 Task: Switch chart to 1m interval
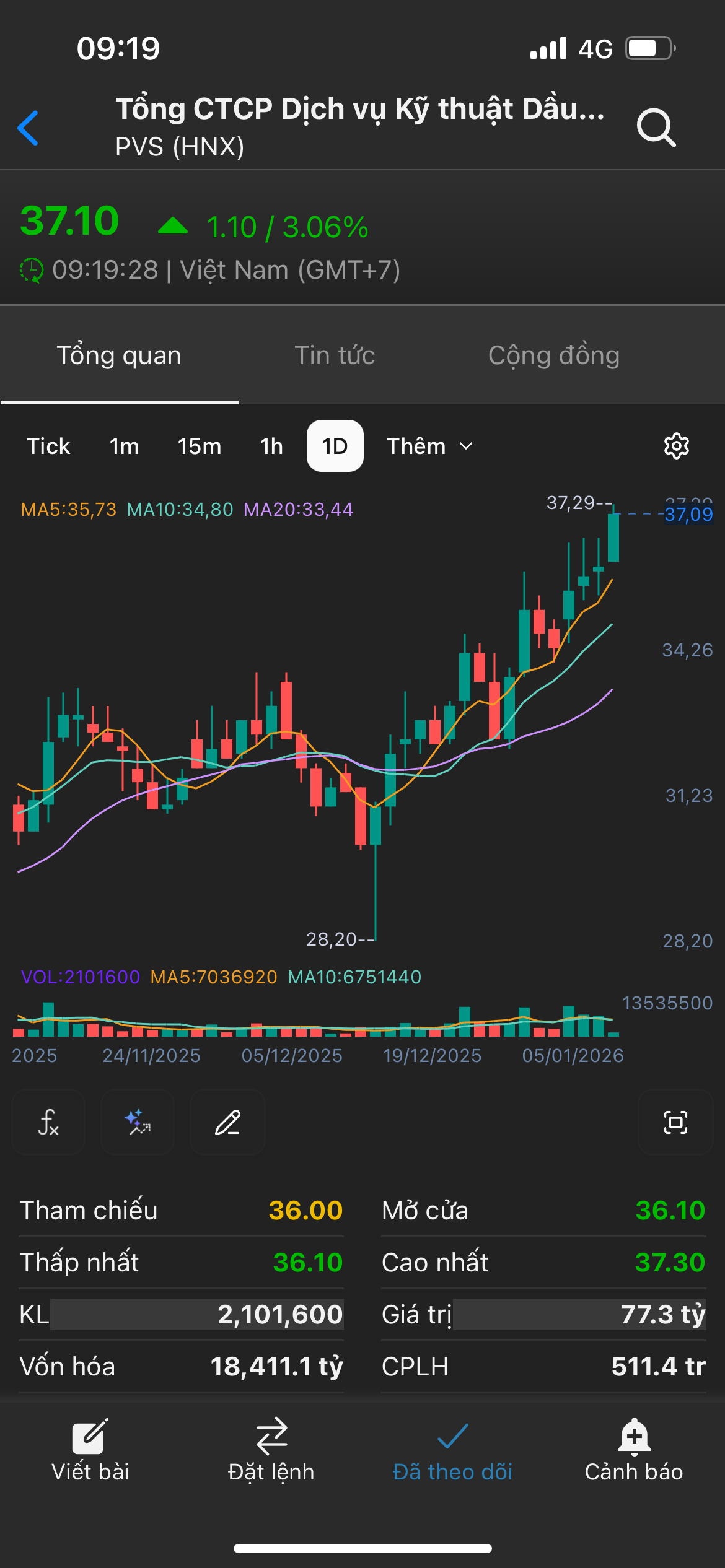(x=124, y=446)
